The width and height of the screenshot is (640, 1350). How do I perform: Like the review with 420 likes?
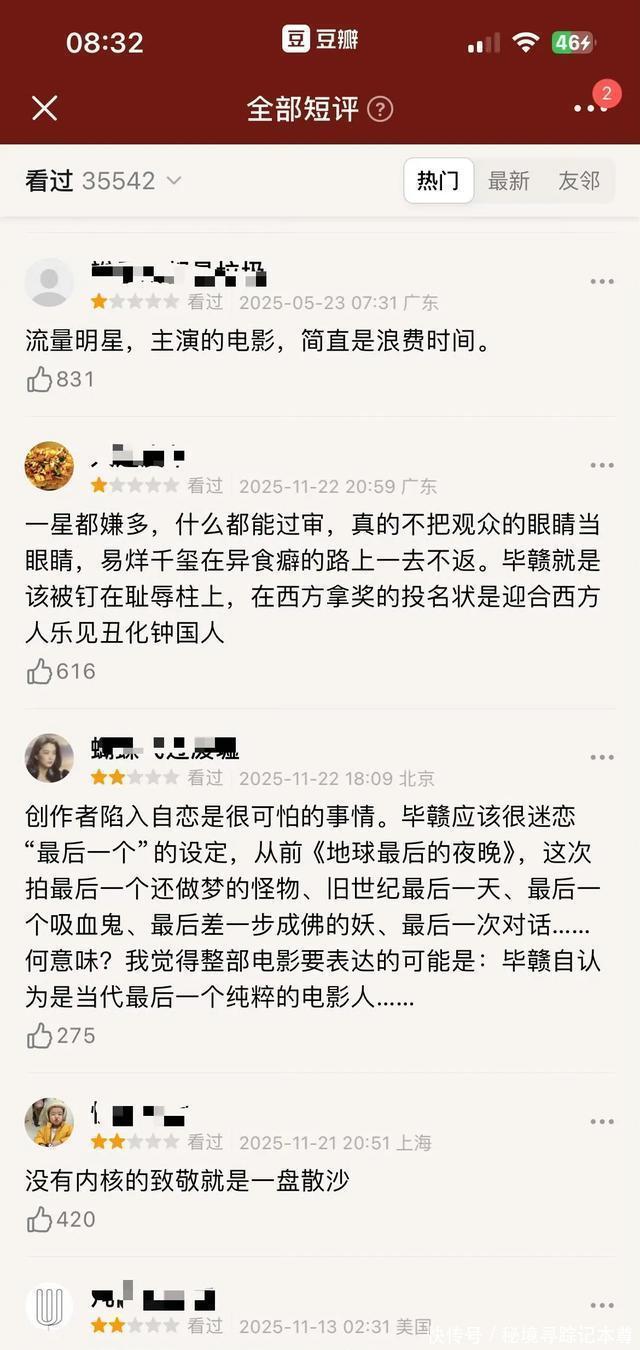click(40, 1219)
